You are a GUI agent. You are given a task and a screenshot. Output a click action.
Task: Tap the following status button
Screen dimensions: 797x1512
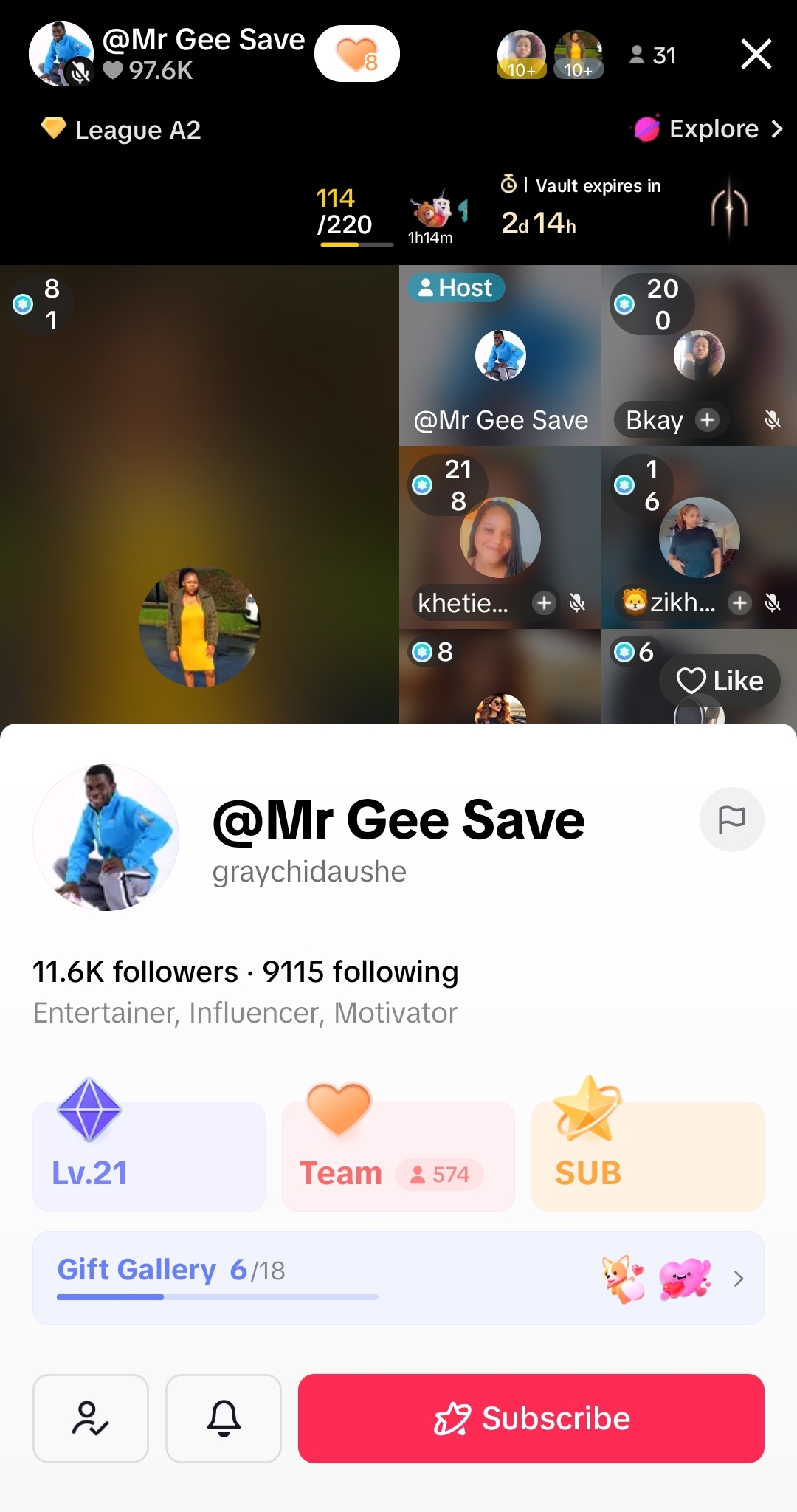click(91, 1418)
